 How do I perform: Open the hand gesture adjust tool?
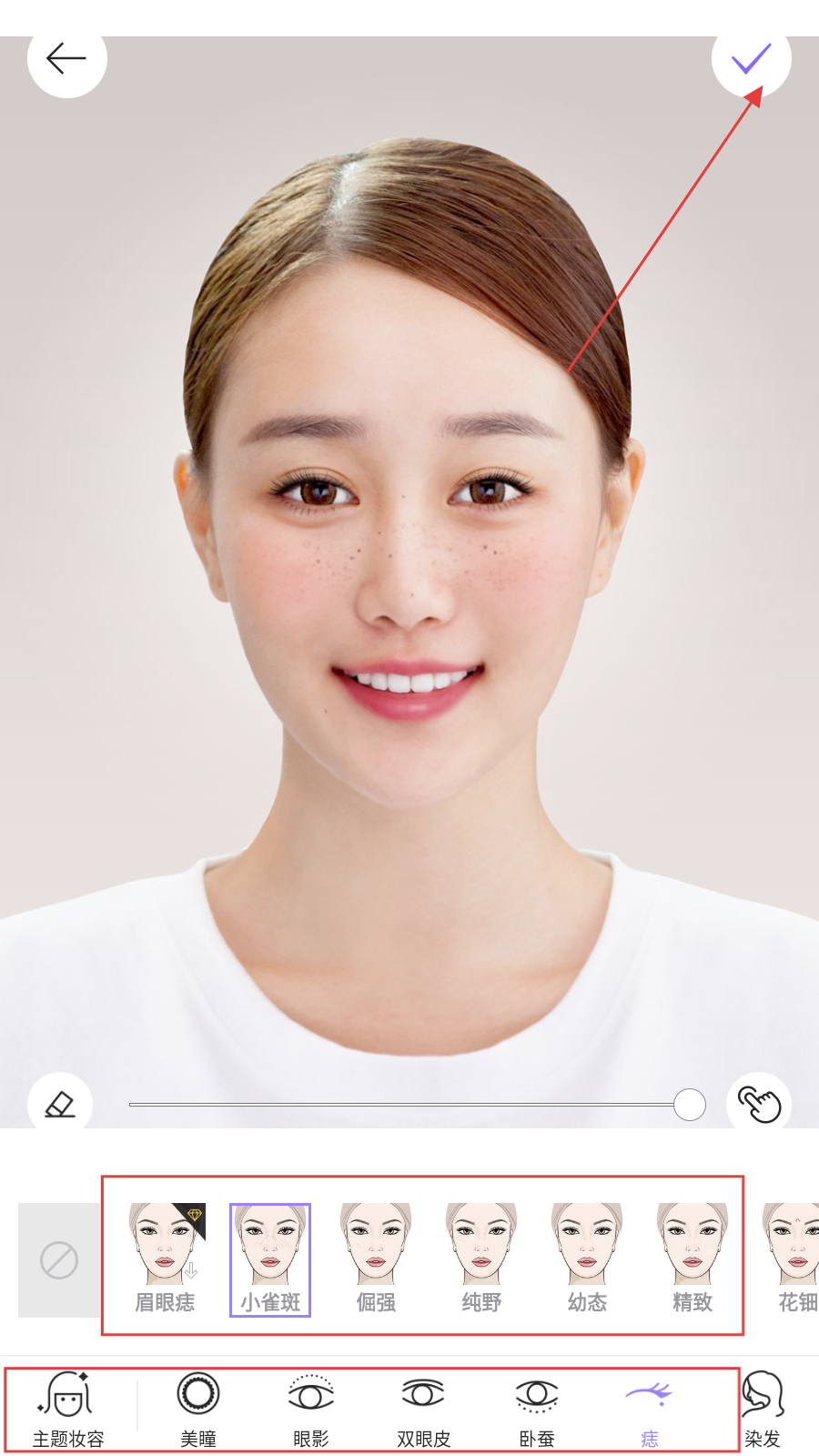point(759,1105)
